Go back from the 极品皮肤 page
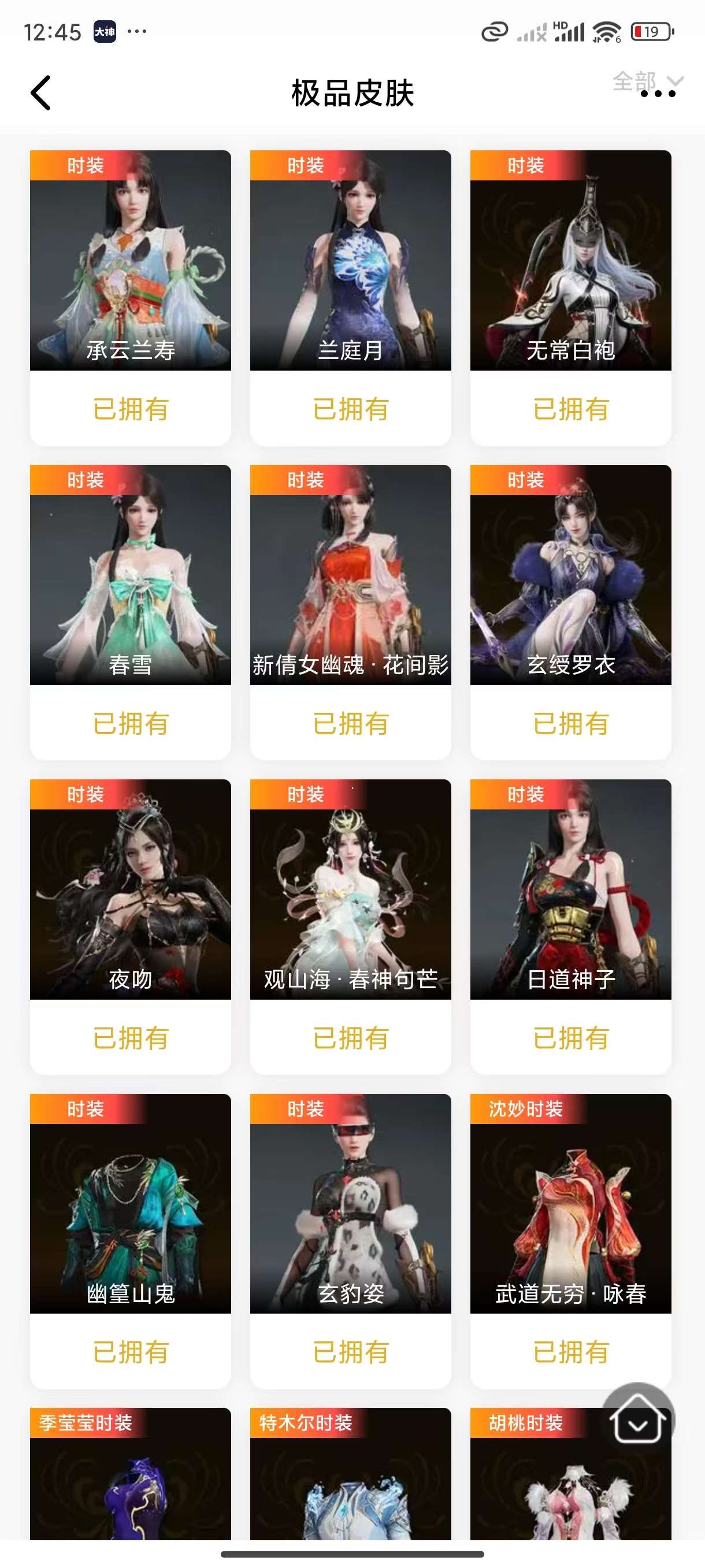Screen dimensions: 705x1568 (x=41, y=93)
